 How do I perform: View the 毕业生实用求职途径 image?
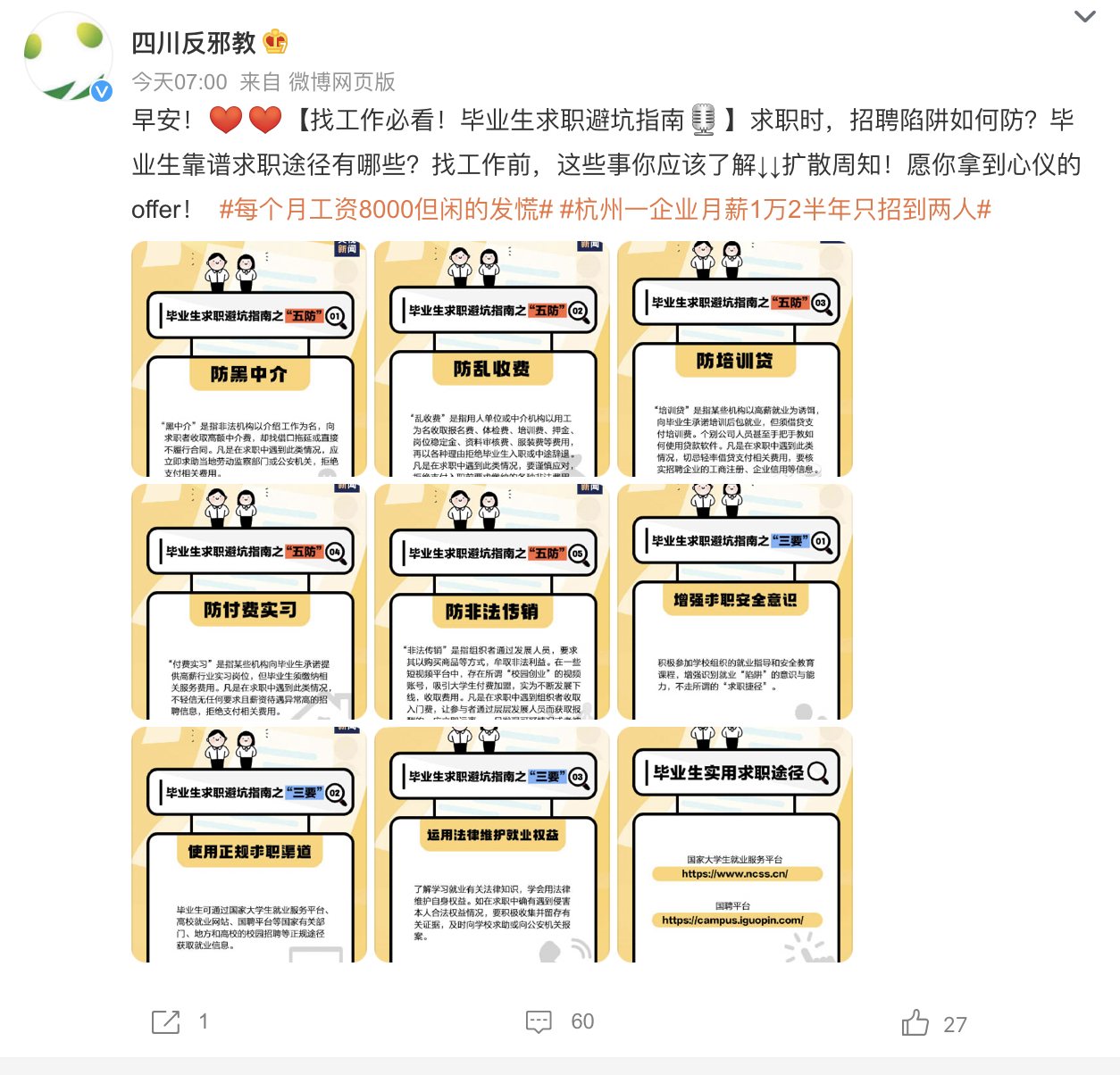point(735,845)
